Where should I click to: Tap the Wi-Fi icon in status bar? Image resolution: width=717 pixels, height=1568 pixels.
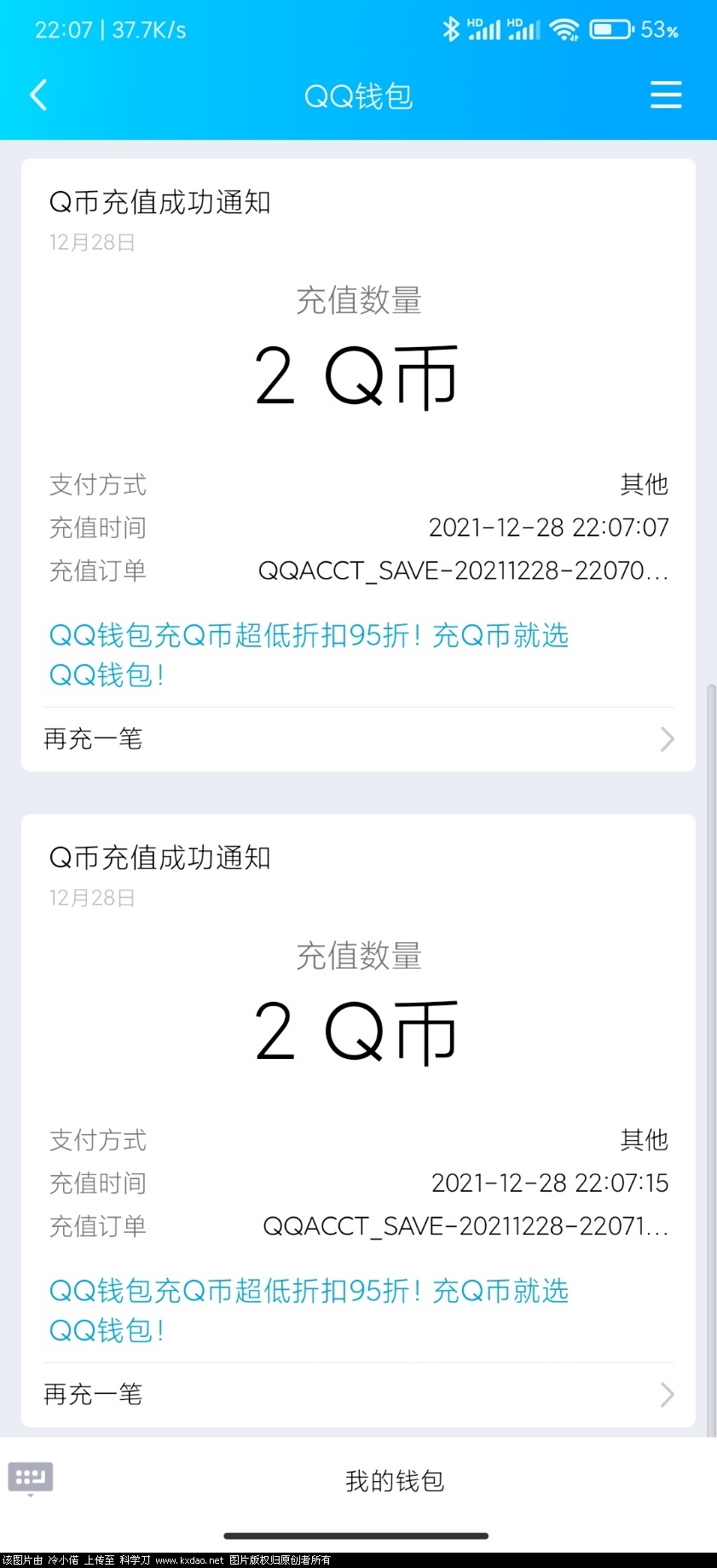click(x=564, y=28)
